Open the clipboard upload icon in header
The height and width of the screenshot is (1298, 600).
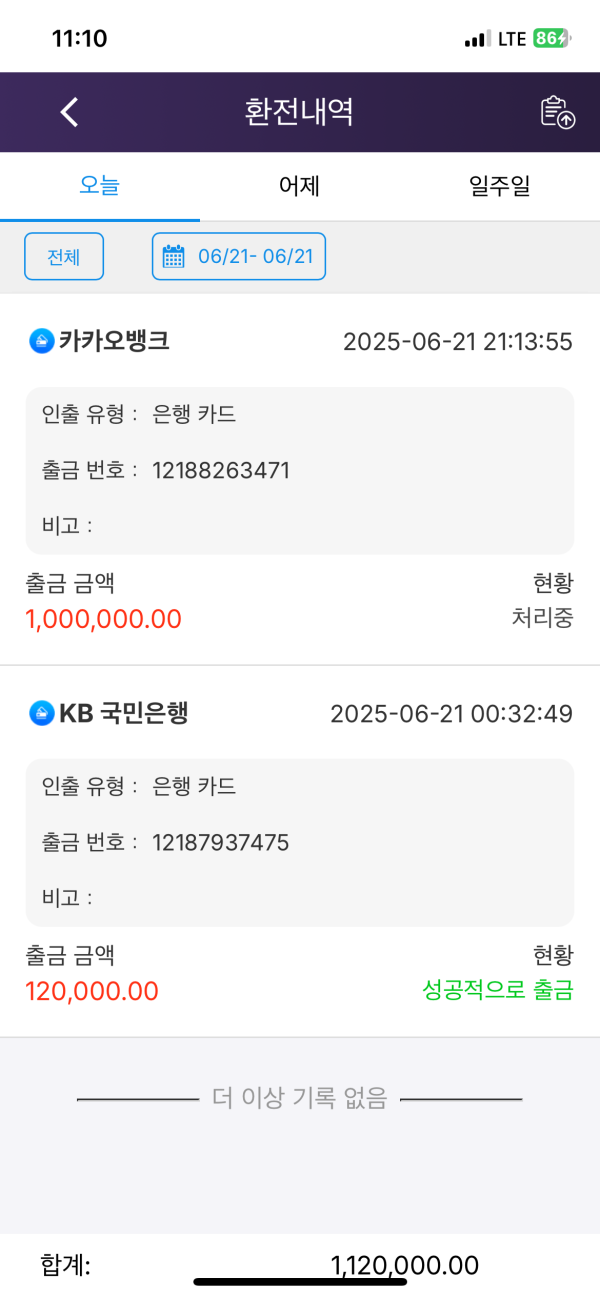click(558, 112)
